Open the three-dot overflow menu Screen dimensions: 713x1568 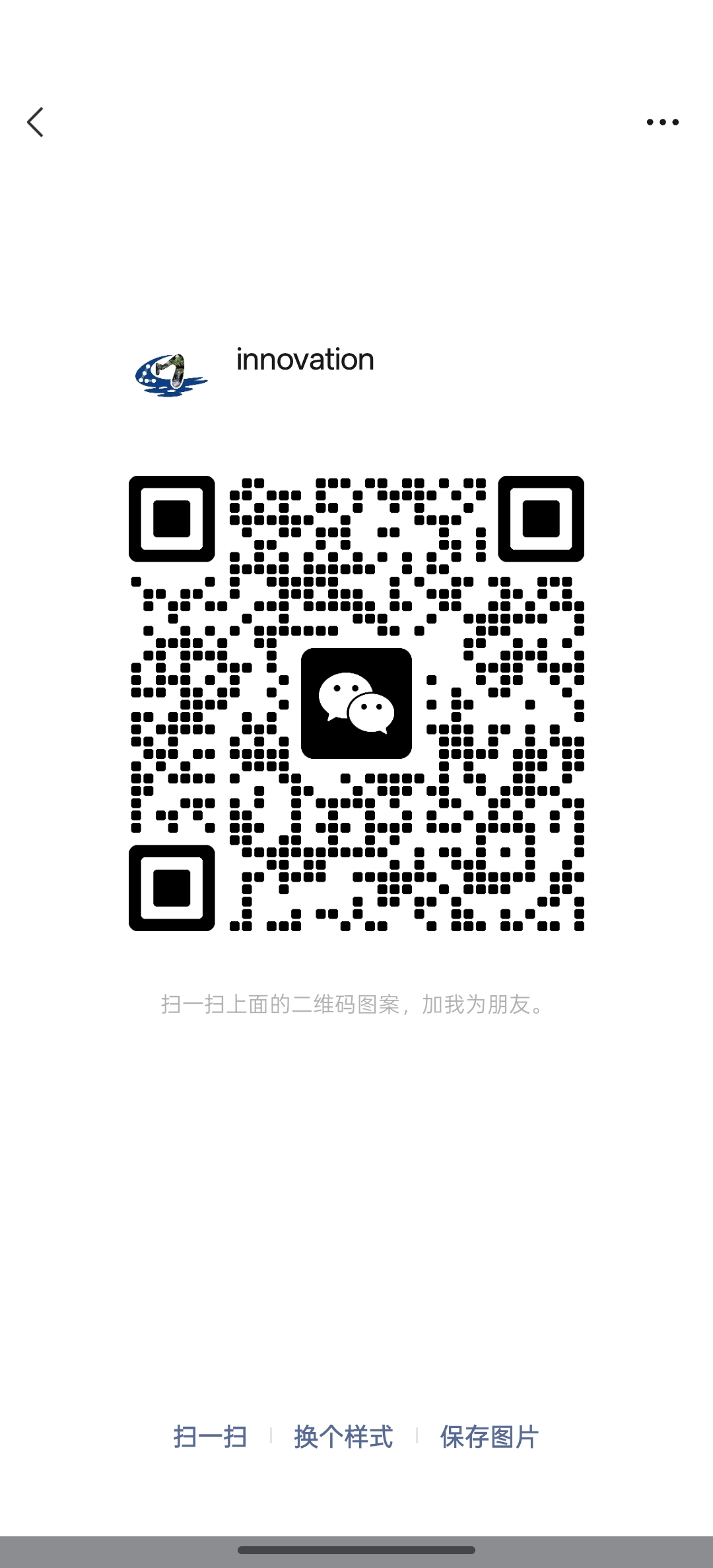662,122
